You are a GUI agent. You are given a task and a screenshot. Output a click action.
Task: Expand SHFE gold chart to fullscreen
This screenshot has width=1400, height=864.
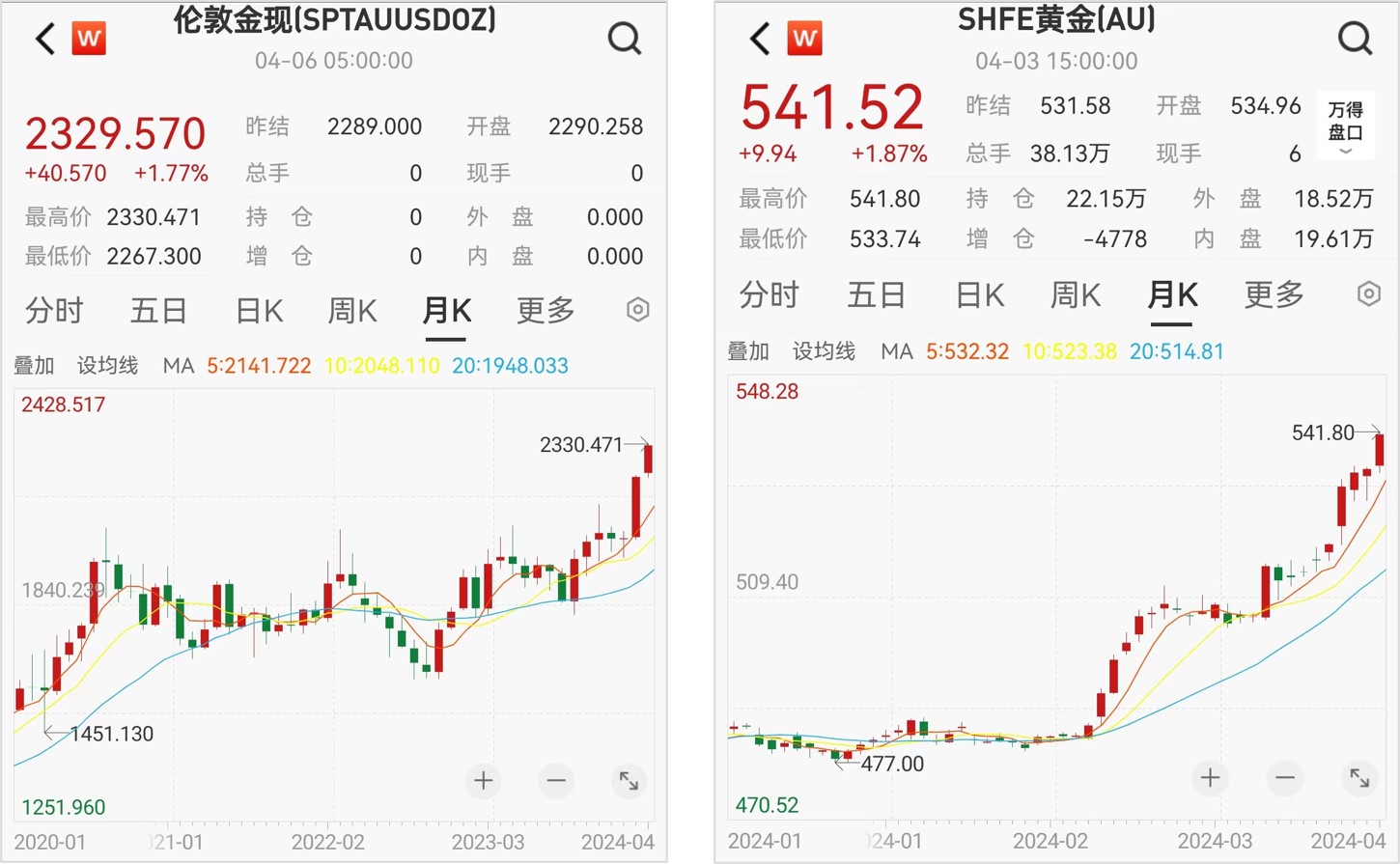[1359, 777]
